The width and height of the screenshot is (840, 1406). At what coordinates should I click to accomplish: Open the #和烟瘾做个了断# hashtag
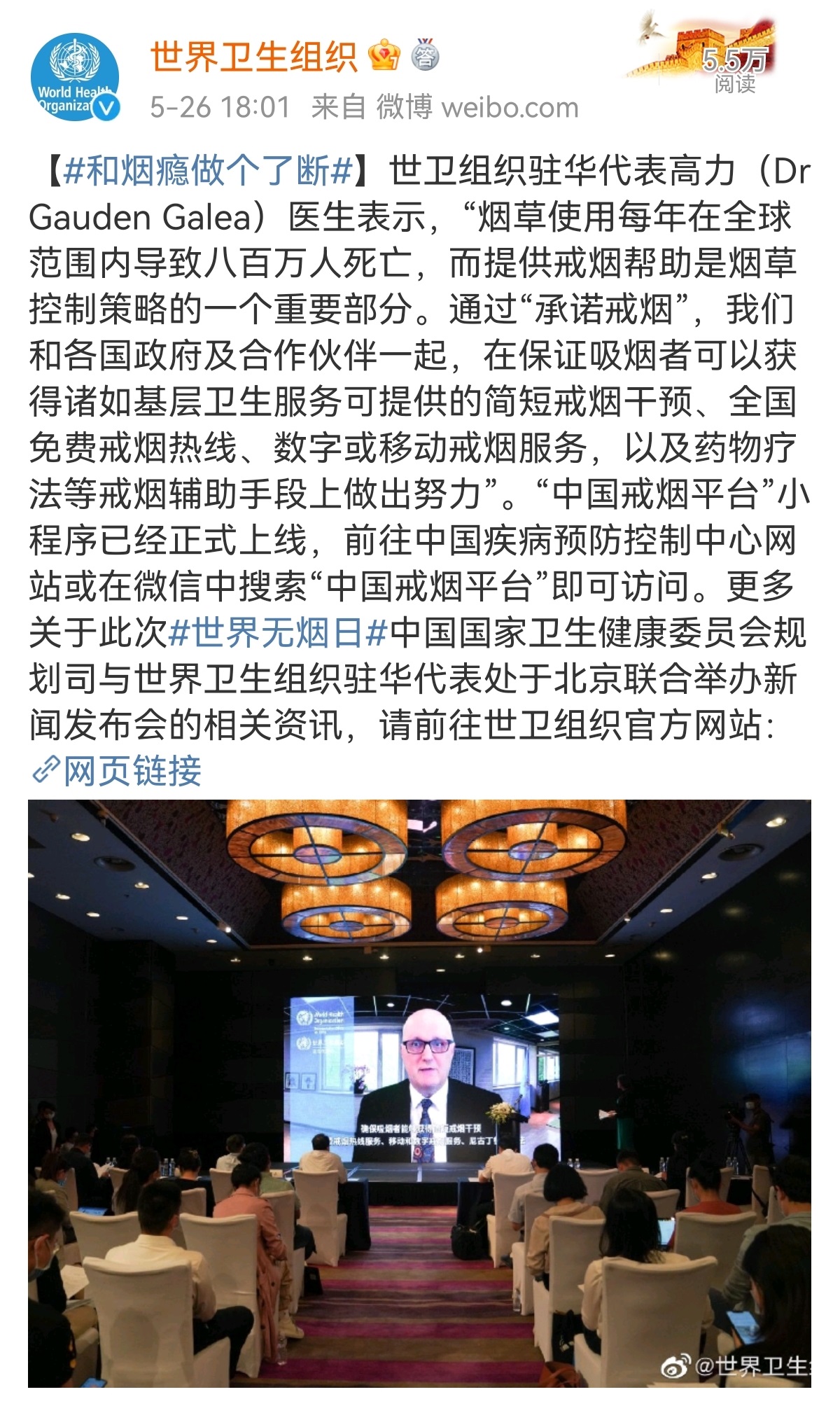click(x=207, y=170)
